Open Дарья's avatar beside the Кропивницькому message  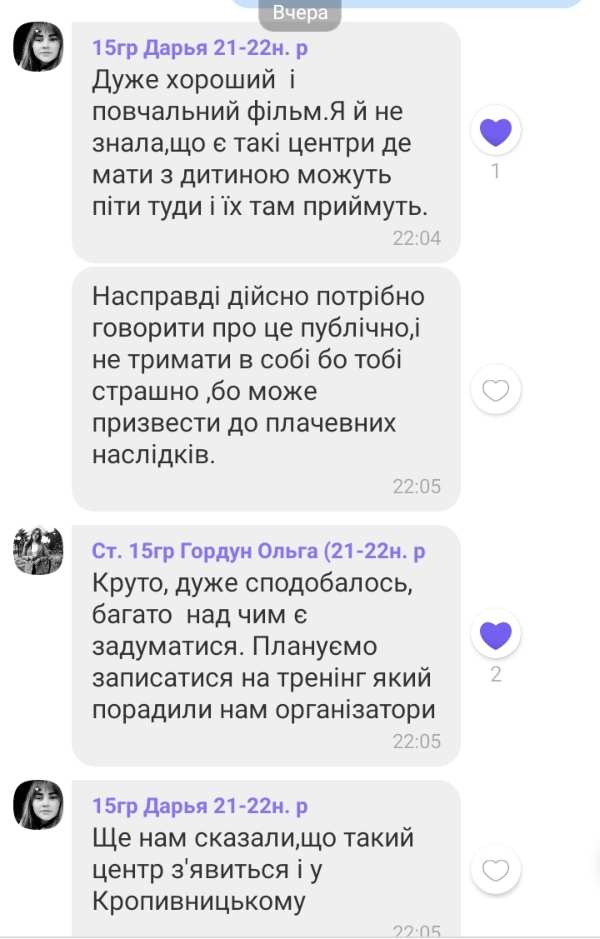pos(39,805)
